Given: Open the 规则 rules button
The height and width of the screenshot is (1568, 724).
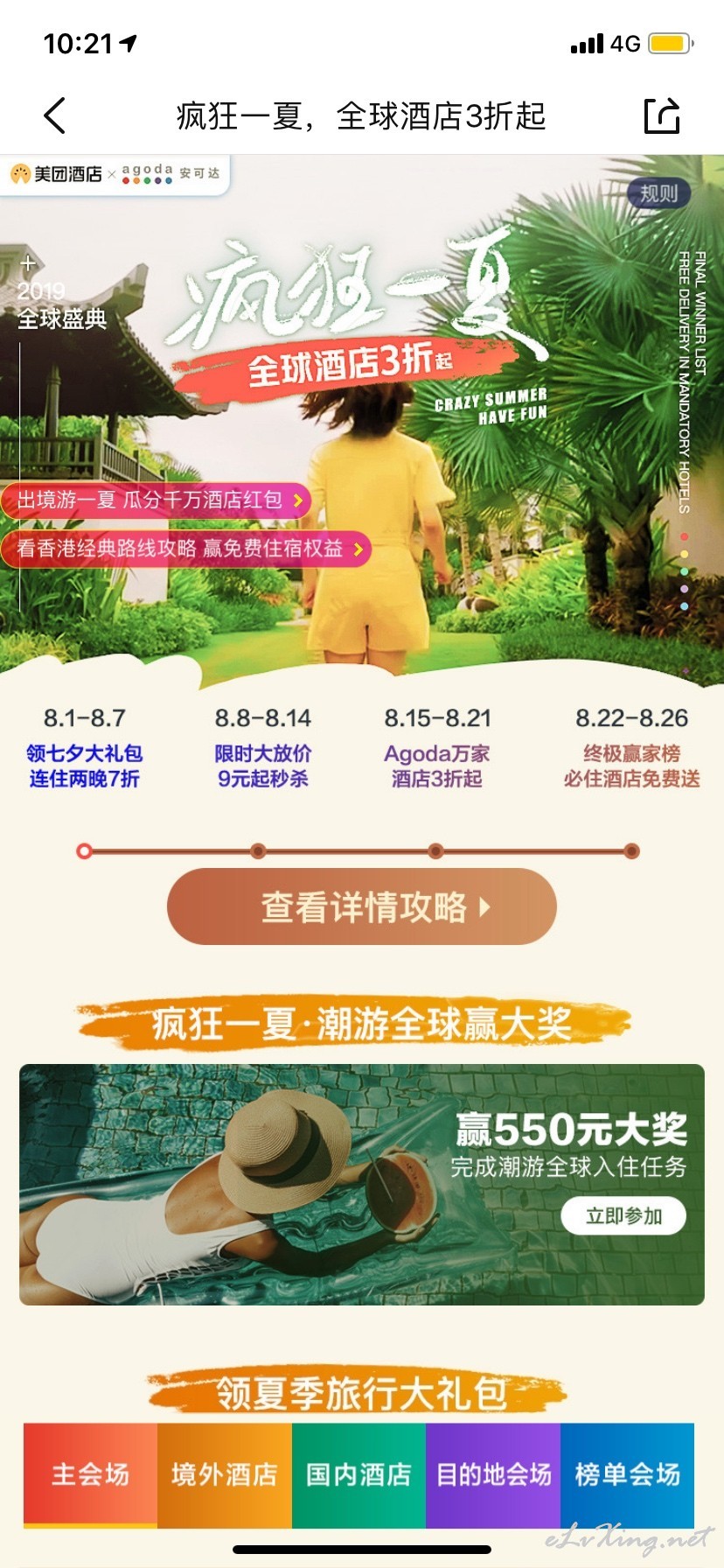Looking at the screenshot, I should [x=658, y=193].
